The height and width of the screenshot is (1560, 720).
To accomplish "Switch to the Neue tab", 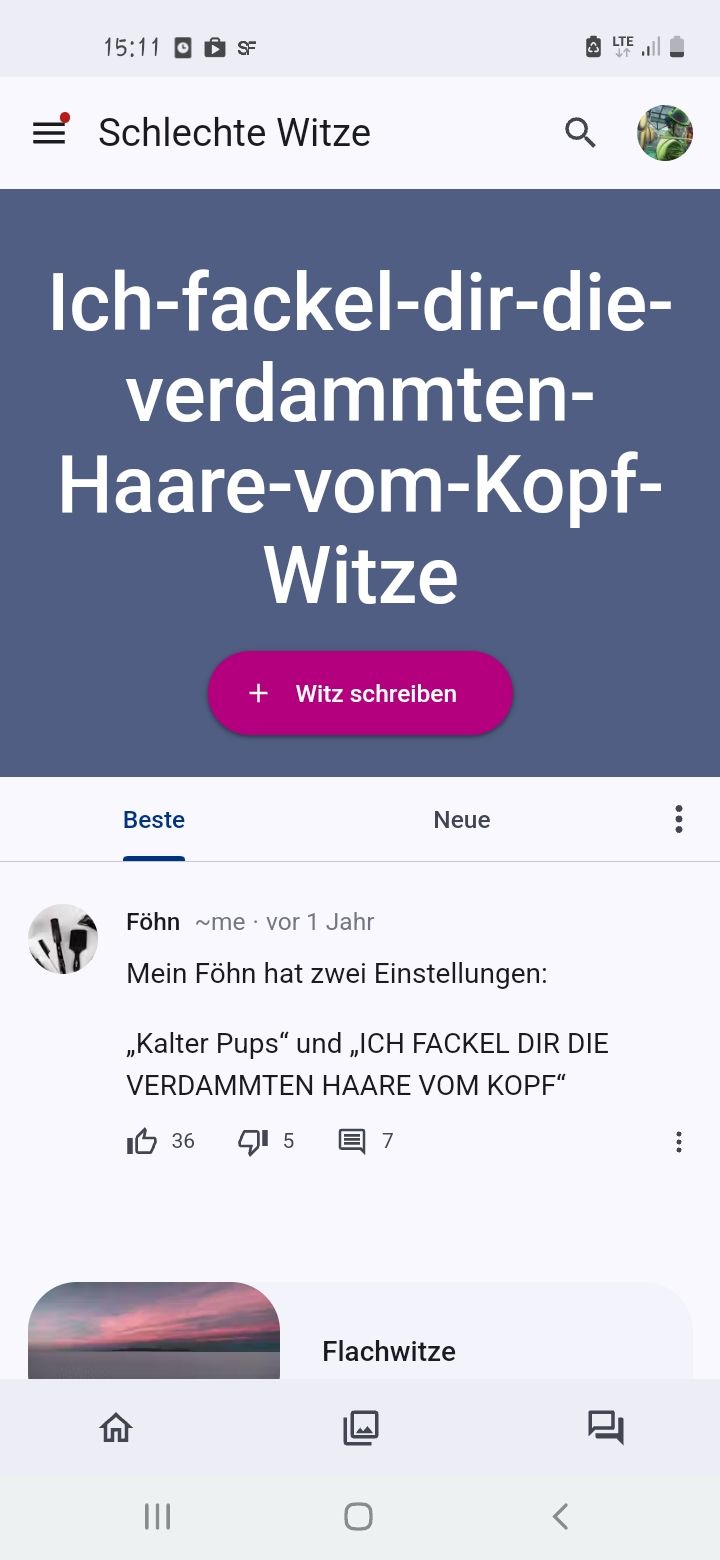I will click(x=461, y=820).
